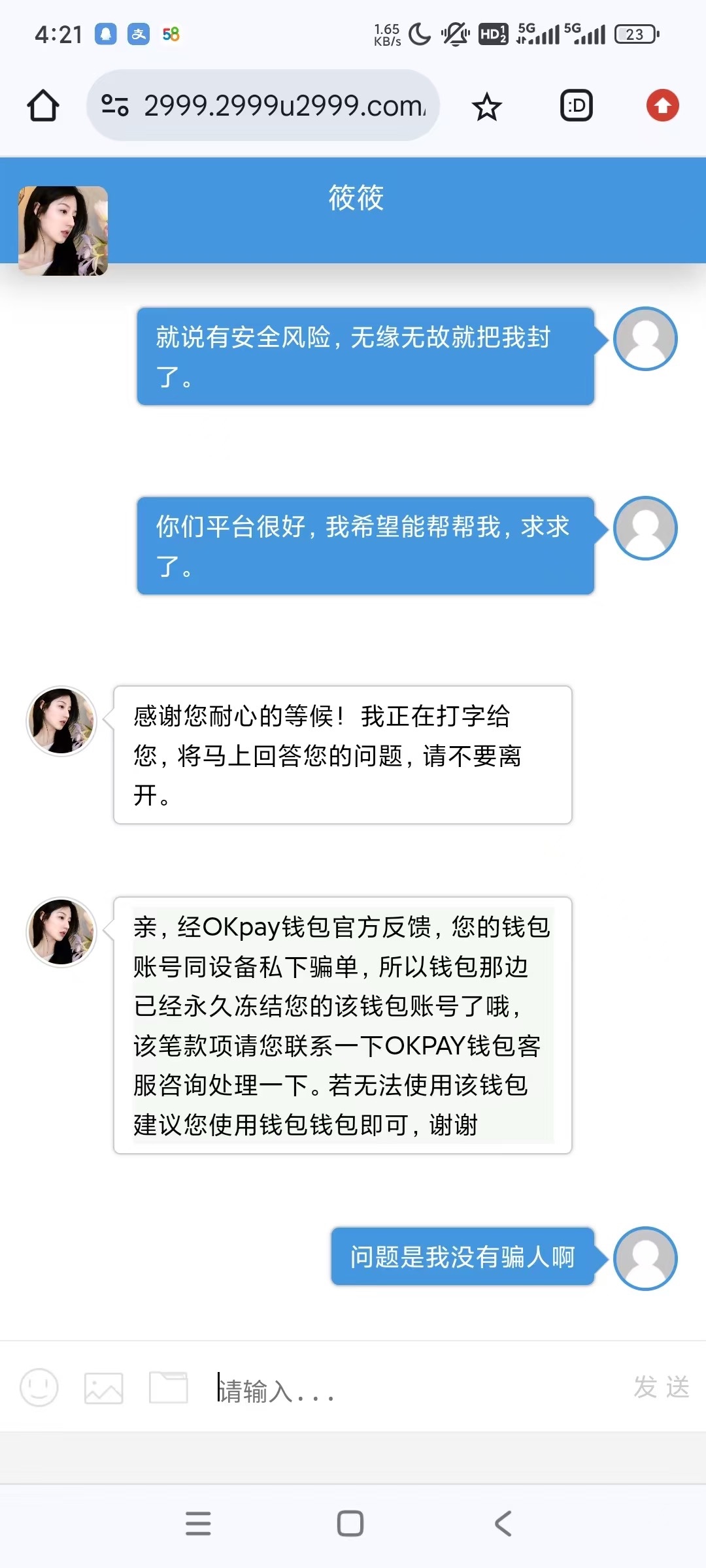Open the file folder attachment icon
This screenshot has height=1568, width=706.
click(x=169, y=1387)
